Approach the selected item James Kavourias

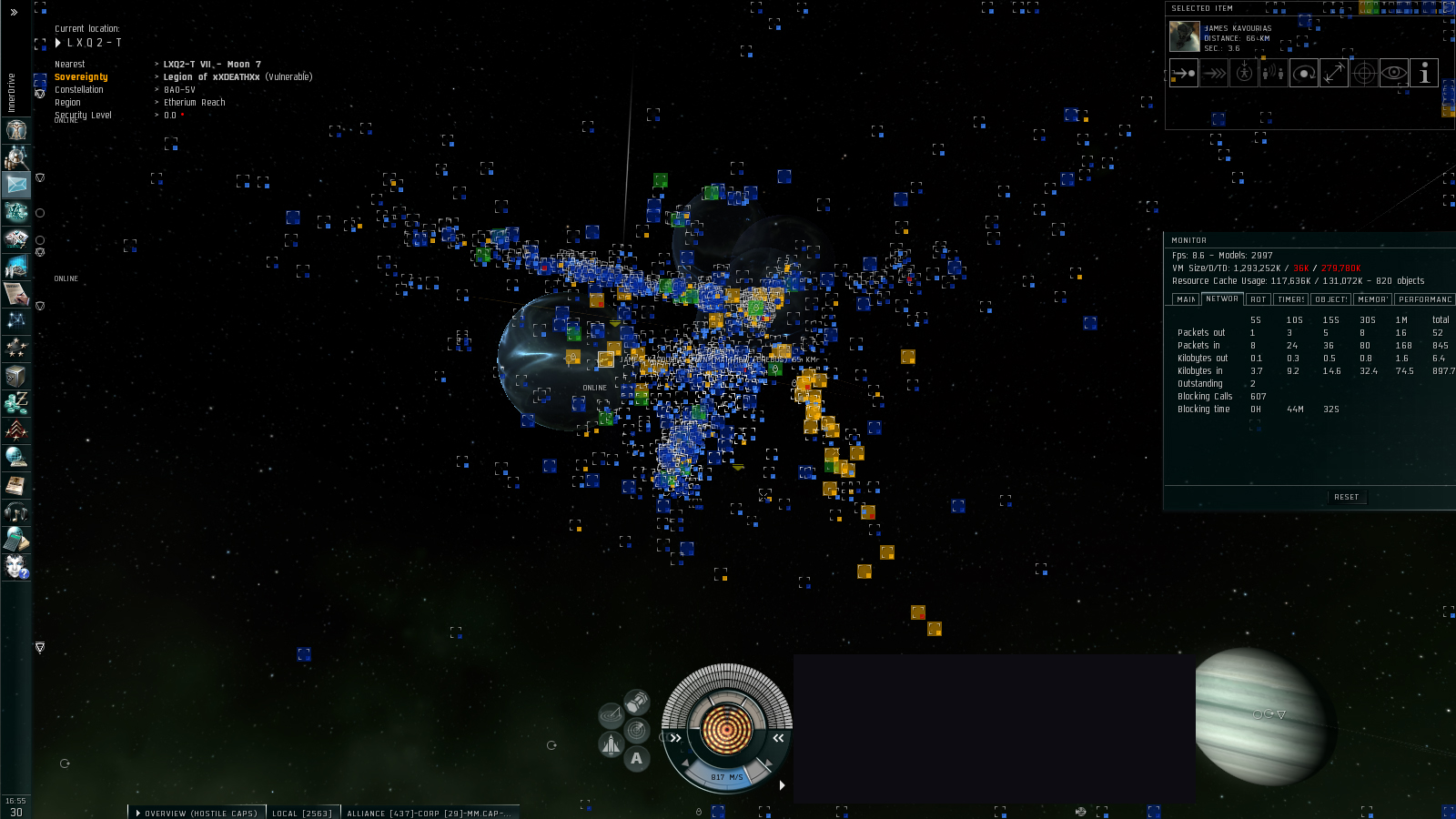pos(1184,73)
